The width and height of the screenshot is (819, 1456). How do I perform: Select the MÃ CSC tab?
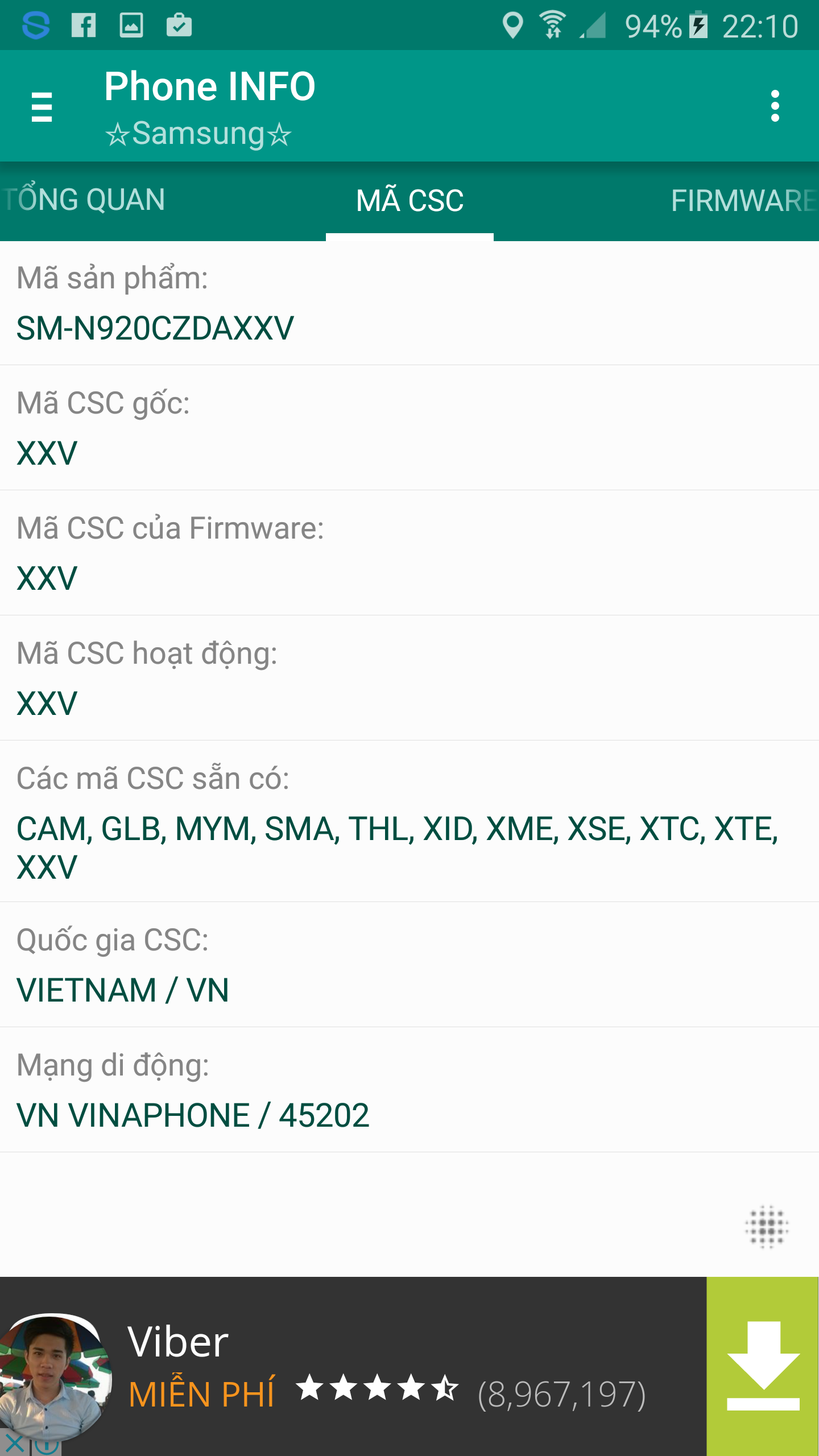coord(409,201)
